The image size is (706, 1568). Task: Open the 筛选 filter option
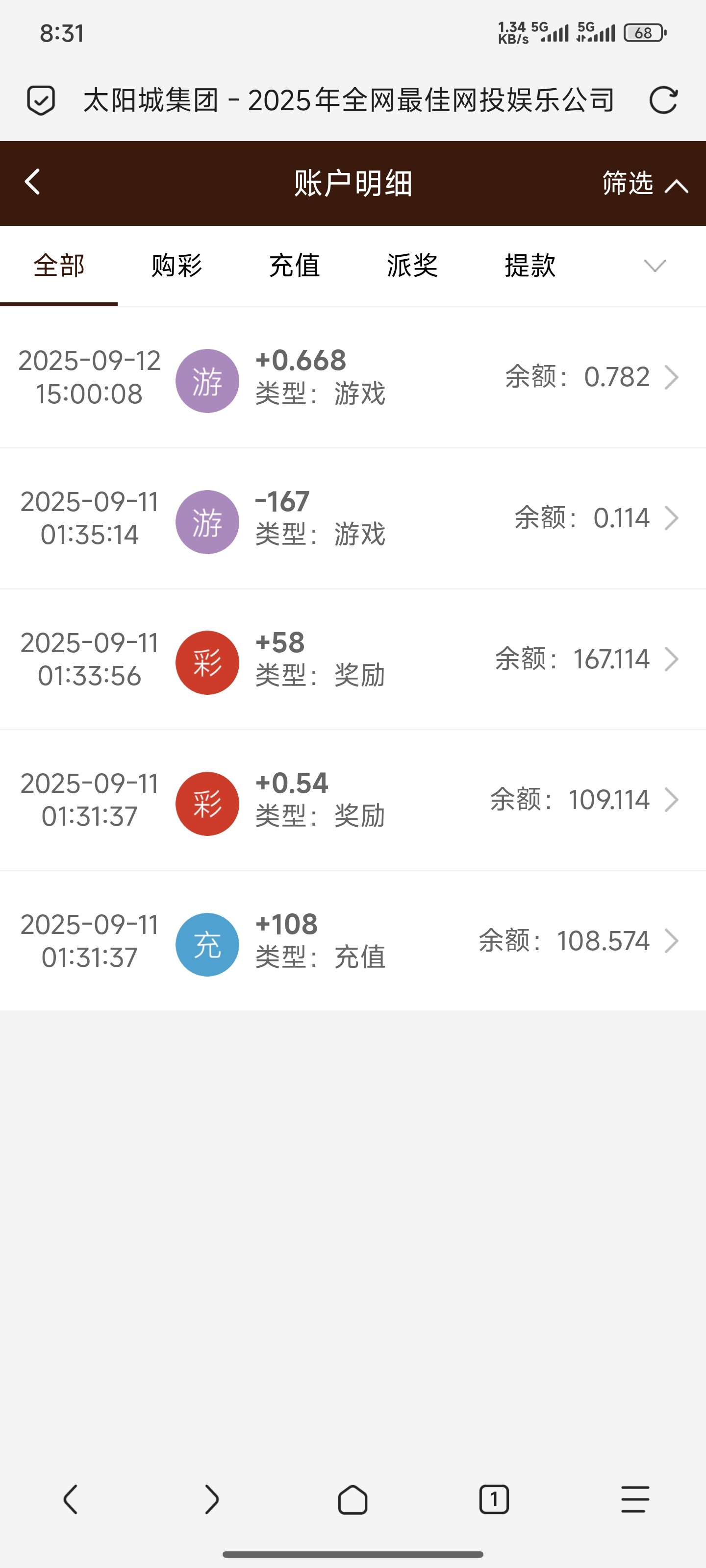point(645,183)
